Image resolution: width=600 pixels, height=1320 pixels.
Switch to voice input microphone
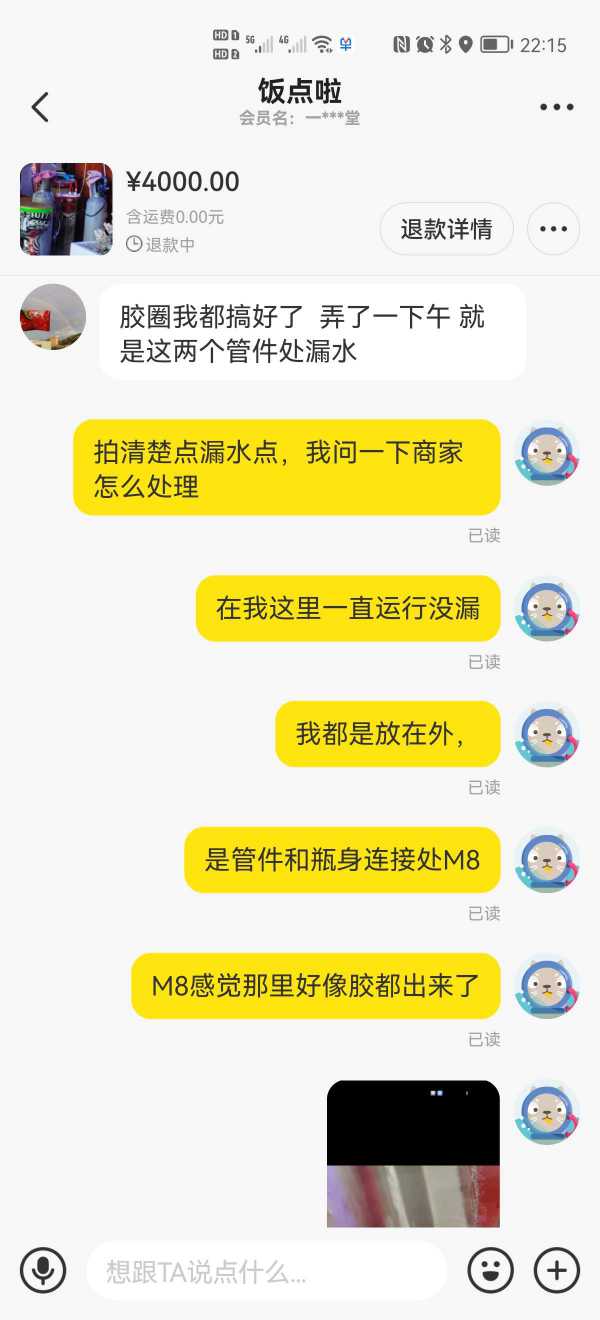[x=43, y=1271]
